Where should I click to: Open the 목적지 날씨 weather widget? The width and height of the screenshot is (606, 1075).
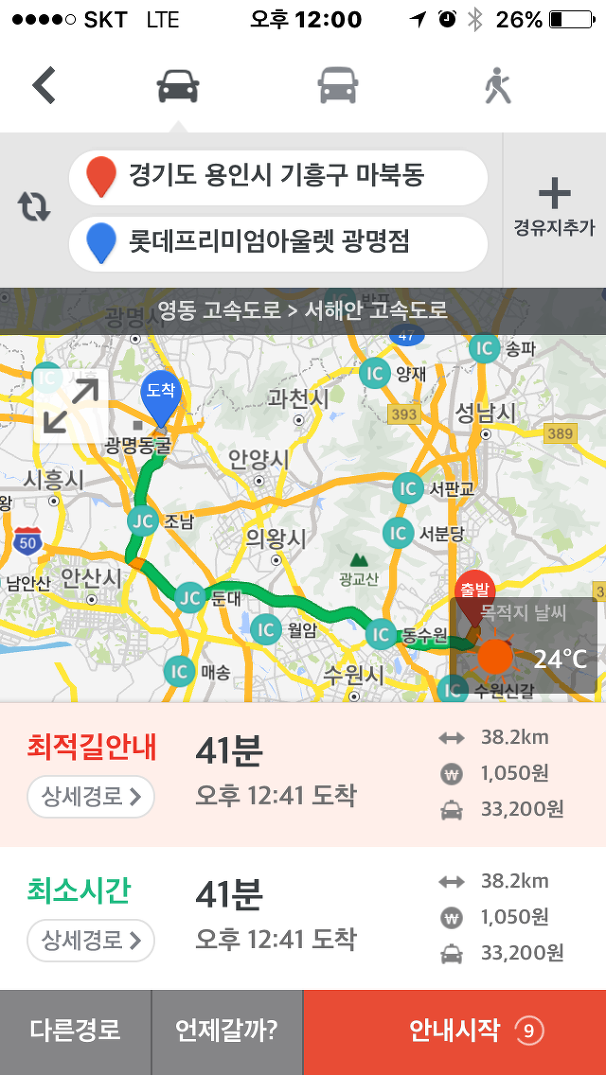[524, 645]
